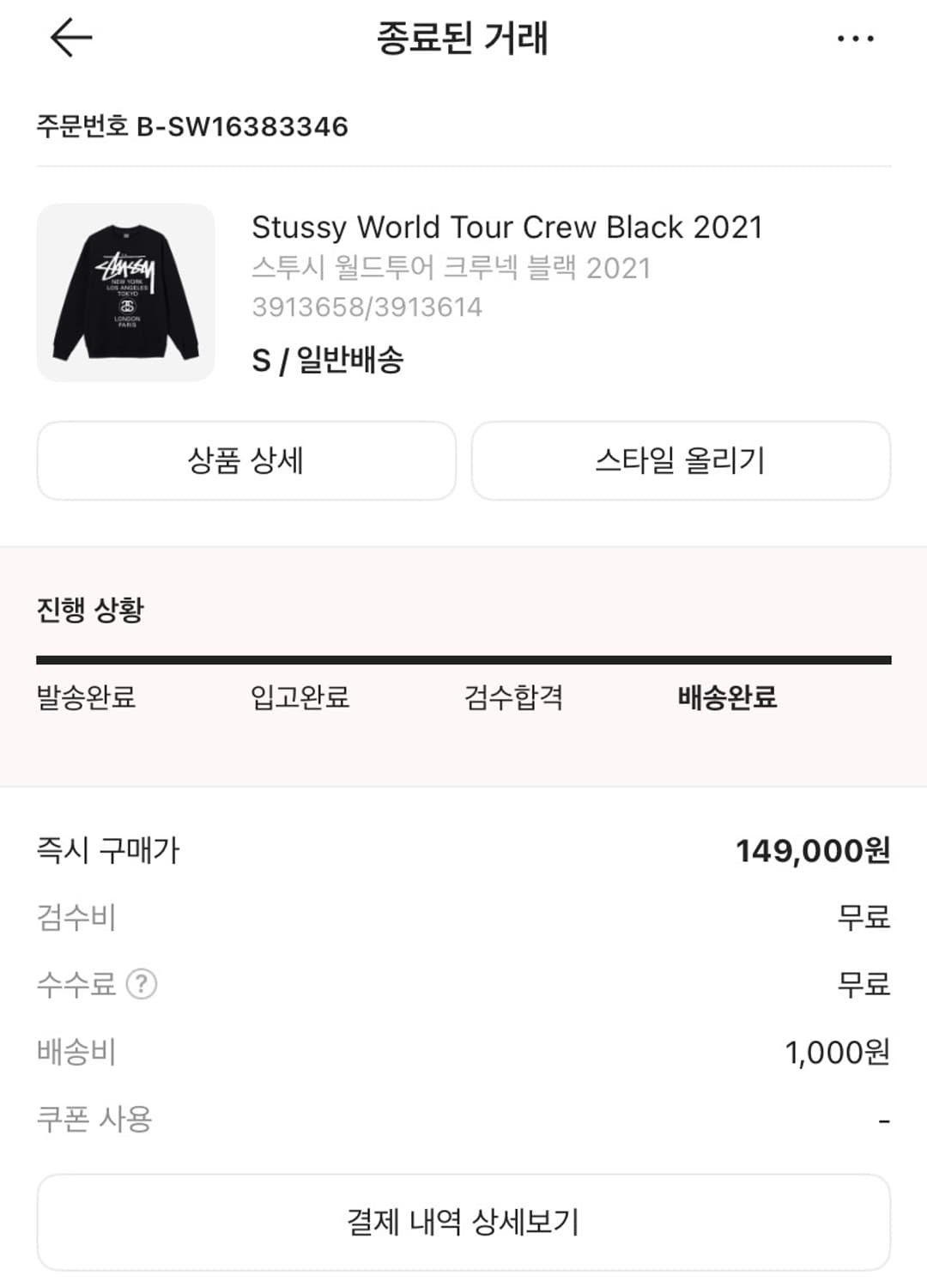927x1288 pixels.
Task: Open 결제 내역 상세보기 payment details
Action: point(463,1219)
